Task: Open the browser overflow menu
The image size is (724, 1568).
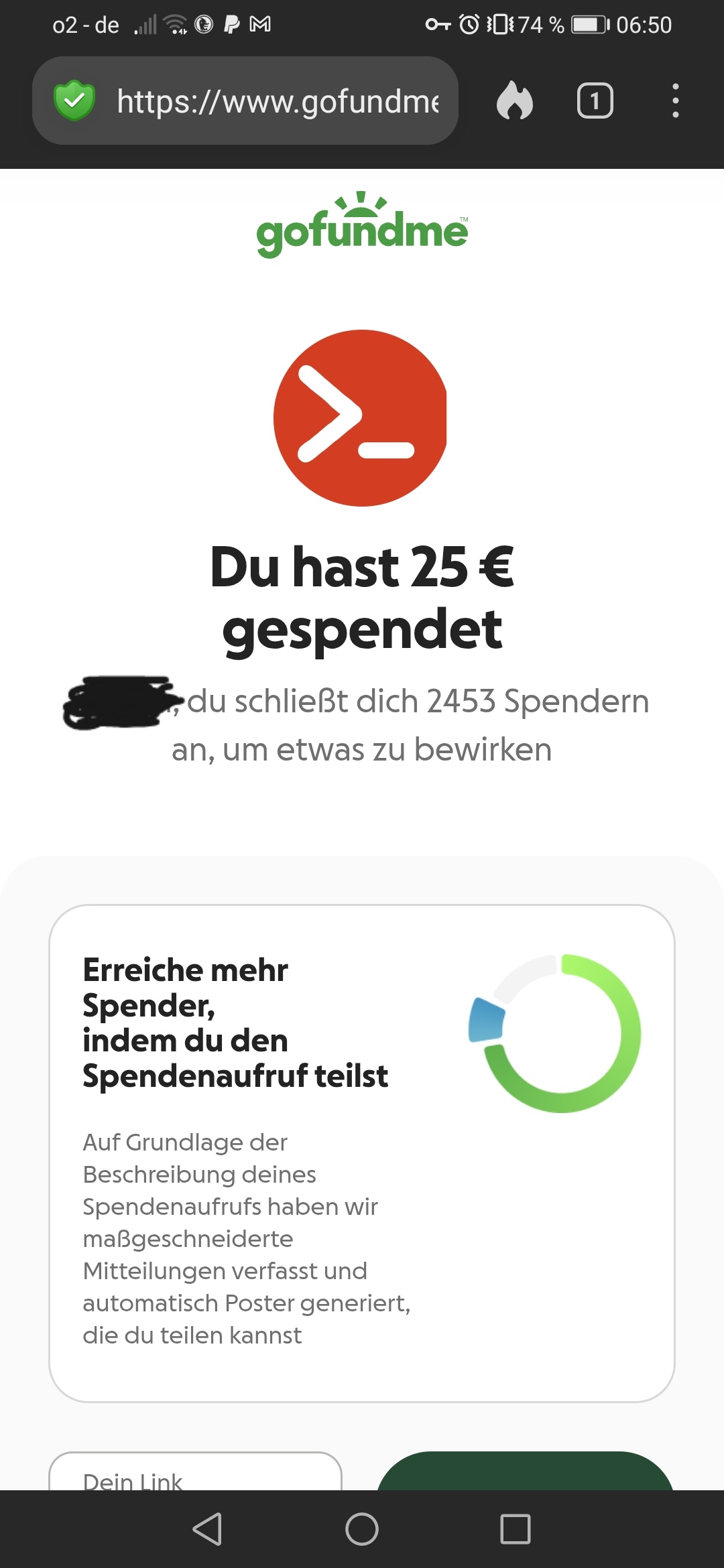Action: 675,101
